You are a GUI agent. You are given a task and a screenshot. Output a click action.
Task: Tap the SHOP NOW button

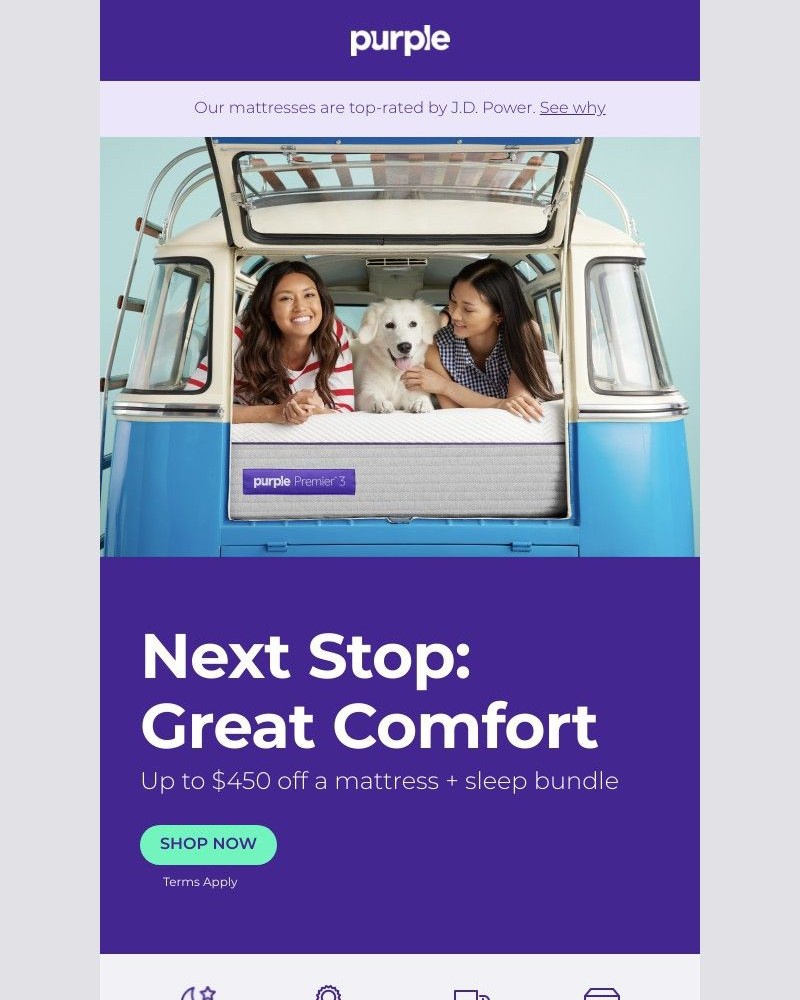coord(208,844)
